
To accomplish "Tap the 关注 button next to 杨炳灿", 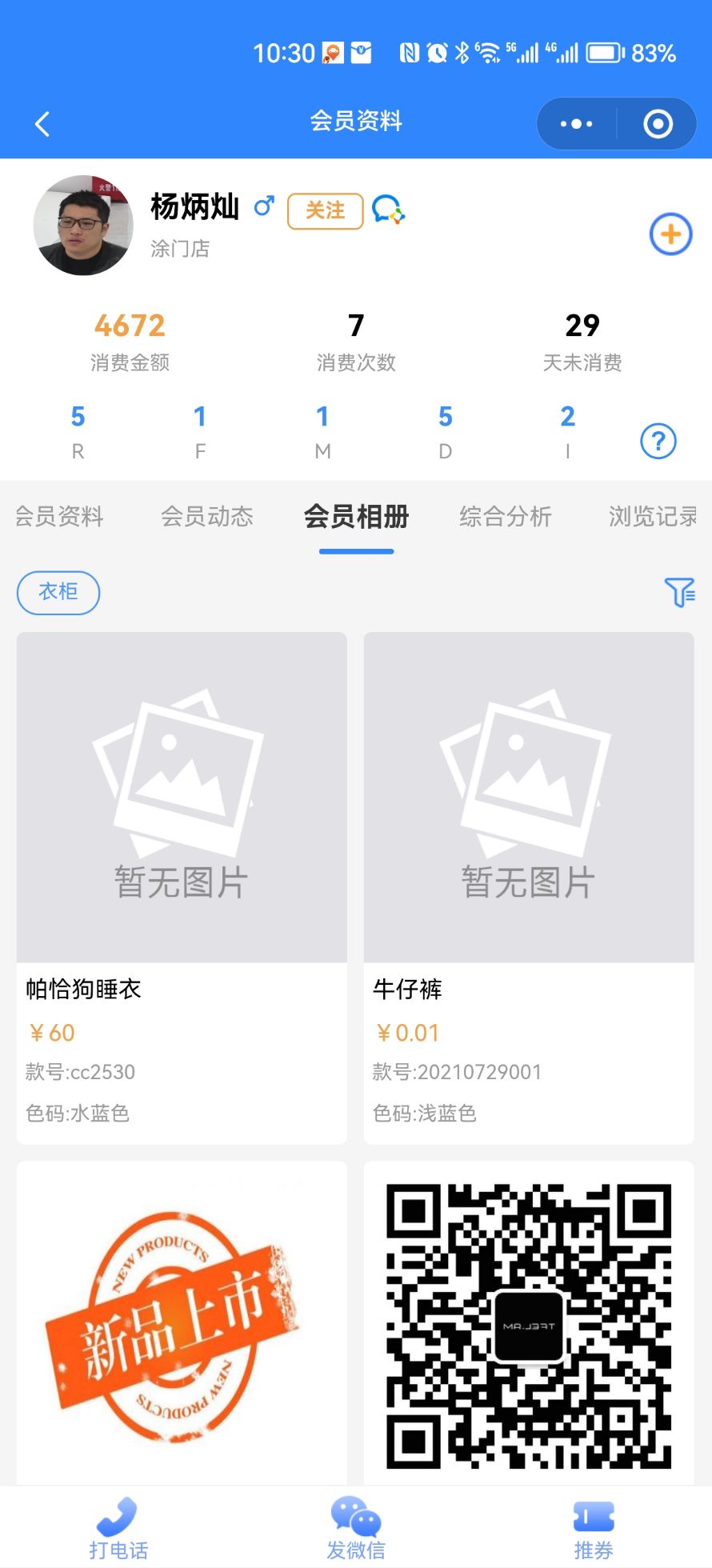I will (x=325, y=211).
